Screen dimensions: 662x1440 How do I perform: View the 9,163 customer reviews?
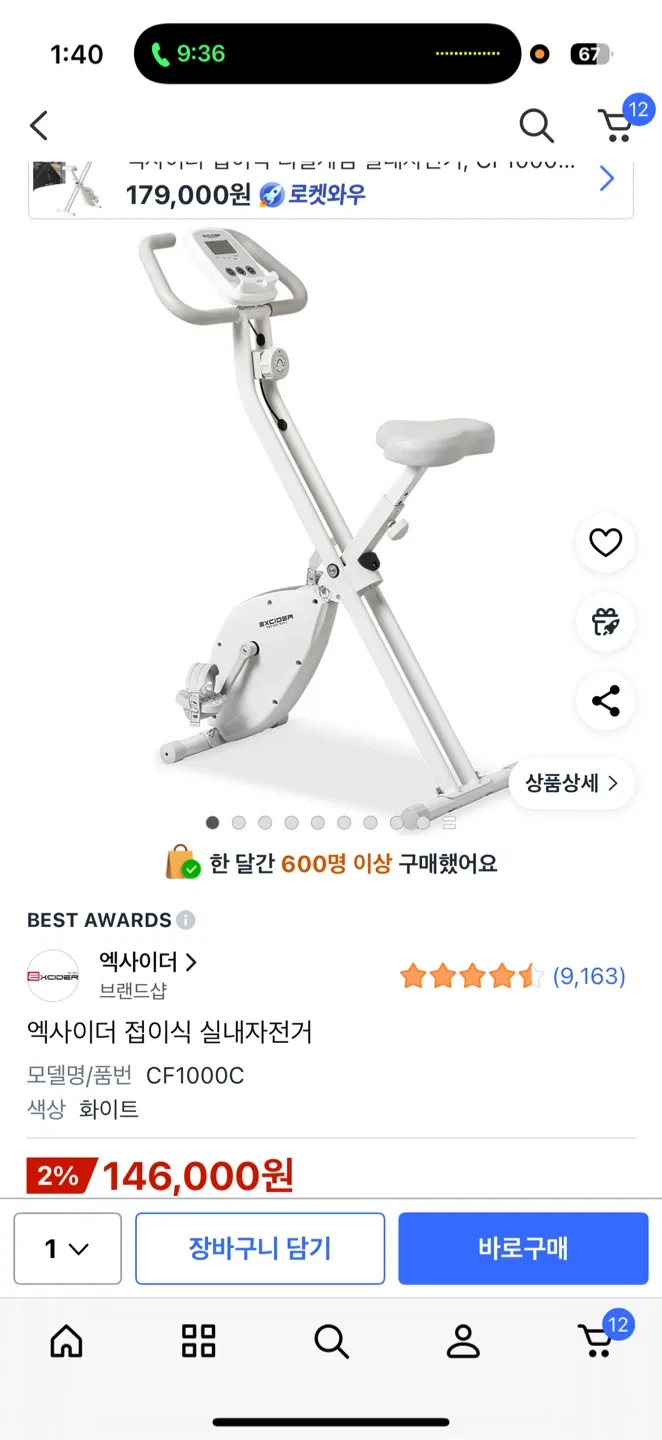point(588,976)
